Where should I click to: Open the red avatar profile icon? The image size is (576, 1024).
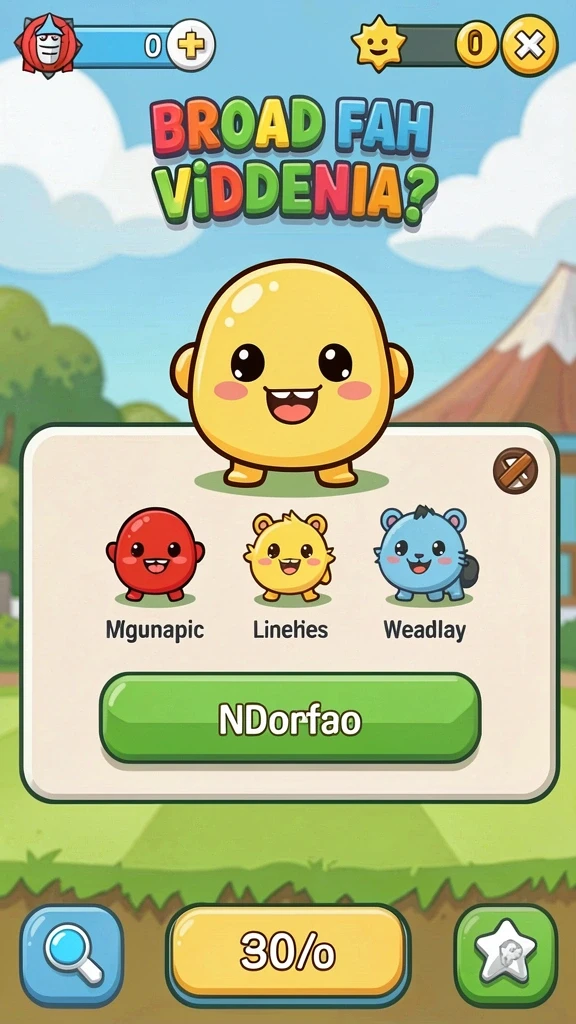(x=47, y=44)
